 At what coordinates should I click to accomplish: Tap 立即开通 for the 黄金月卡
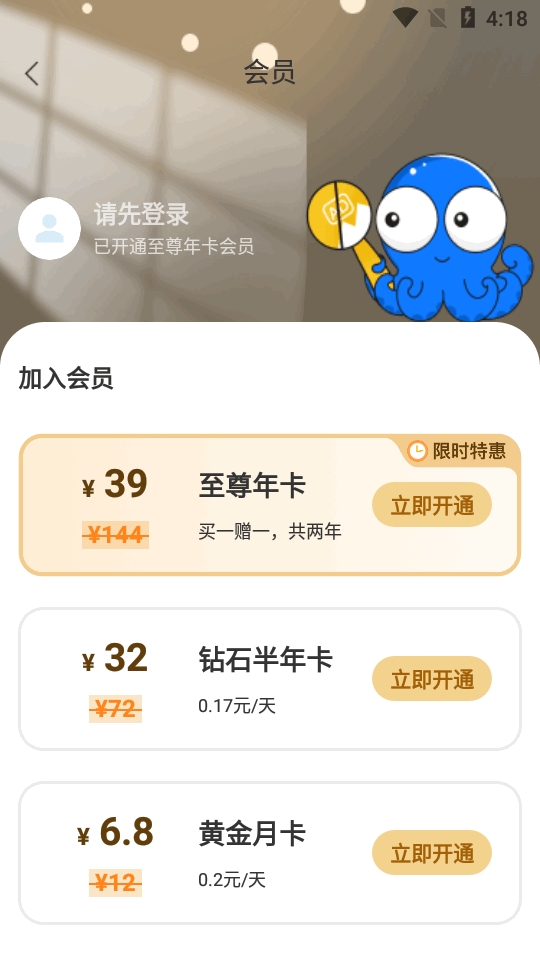pos(432,852)
